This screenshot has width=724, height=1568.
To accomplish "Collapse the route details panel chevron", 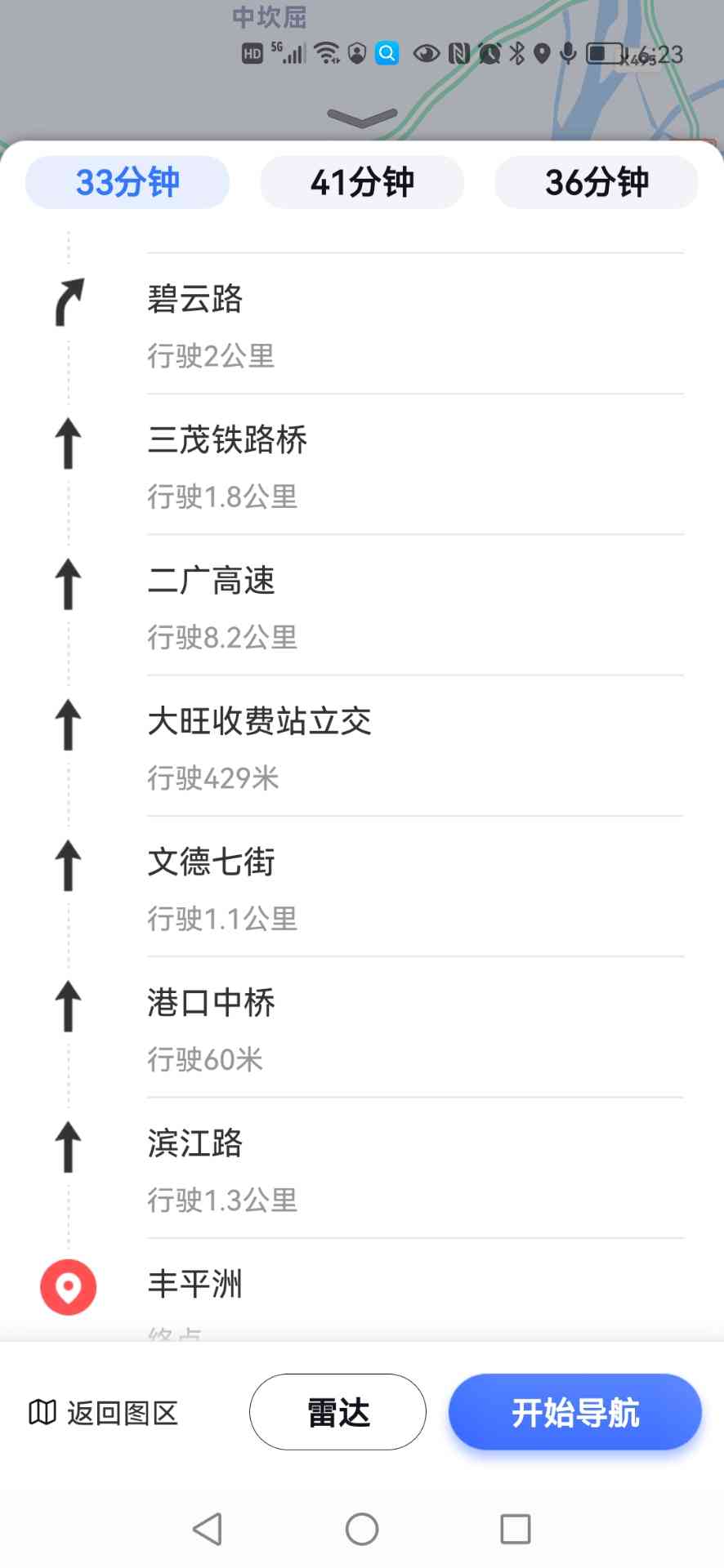I will (x=362, y=118).
